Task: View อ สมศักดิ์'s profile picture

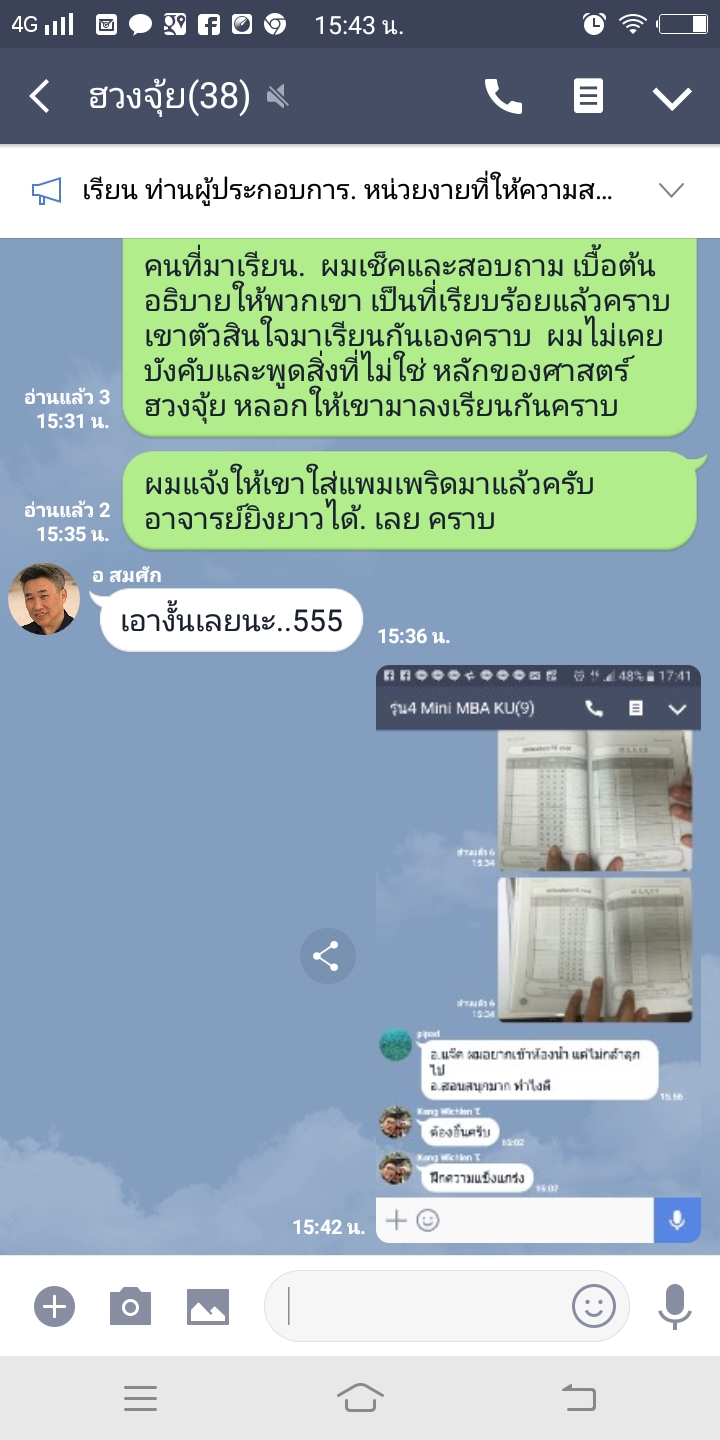Action: (44, 599)
